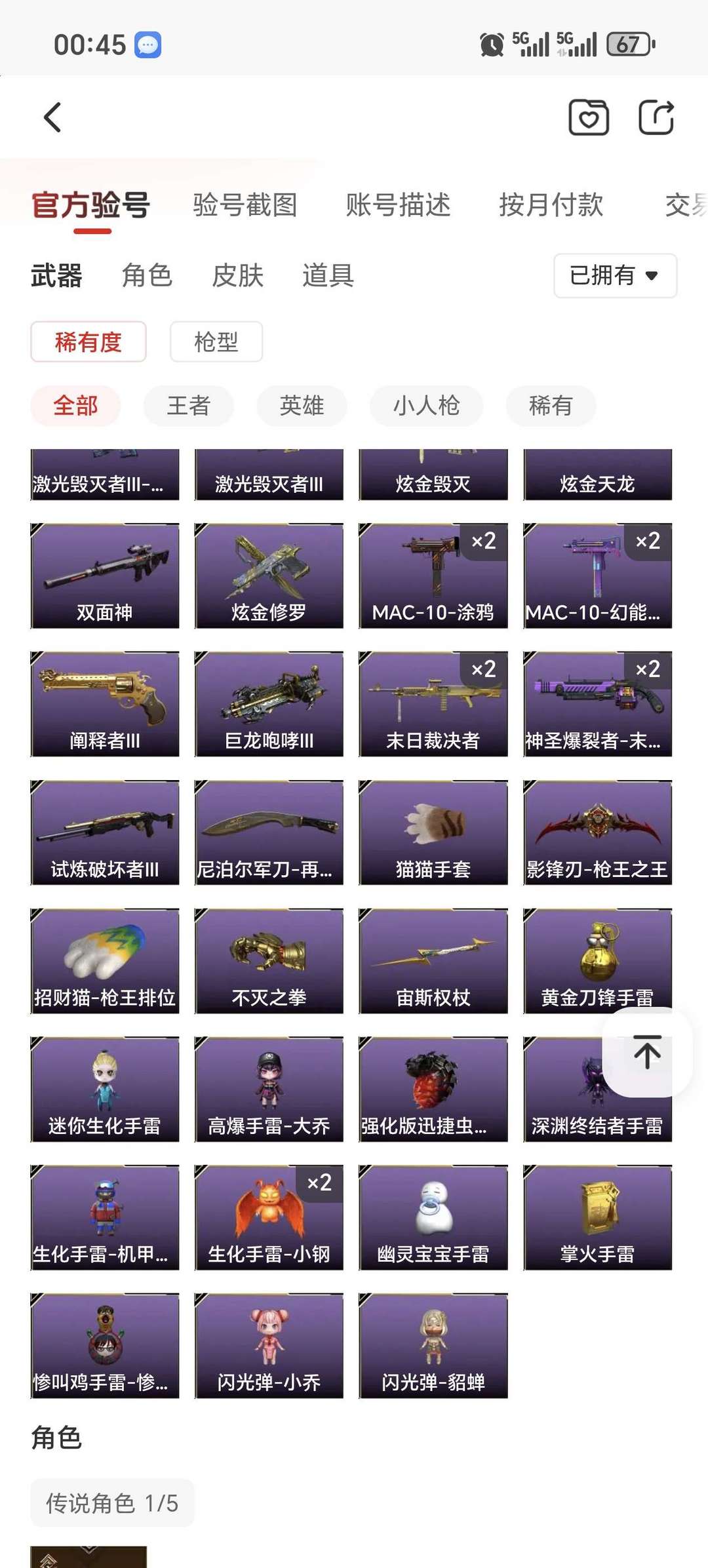Filter weapons by 英雄

(302, 406)
